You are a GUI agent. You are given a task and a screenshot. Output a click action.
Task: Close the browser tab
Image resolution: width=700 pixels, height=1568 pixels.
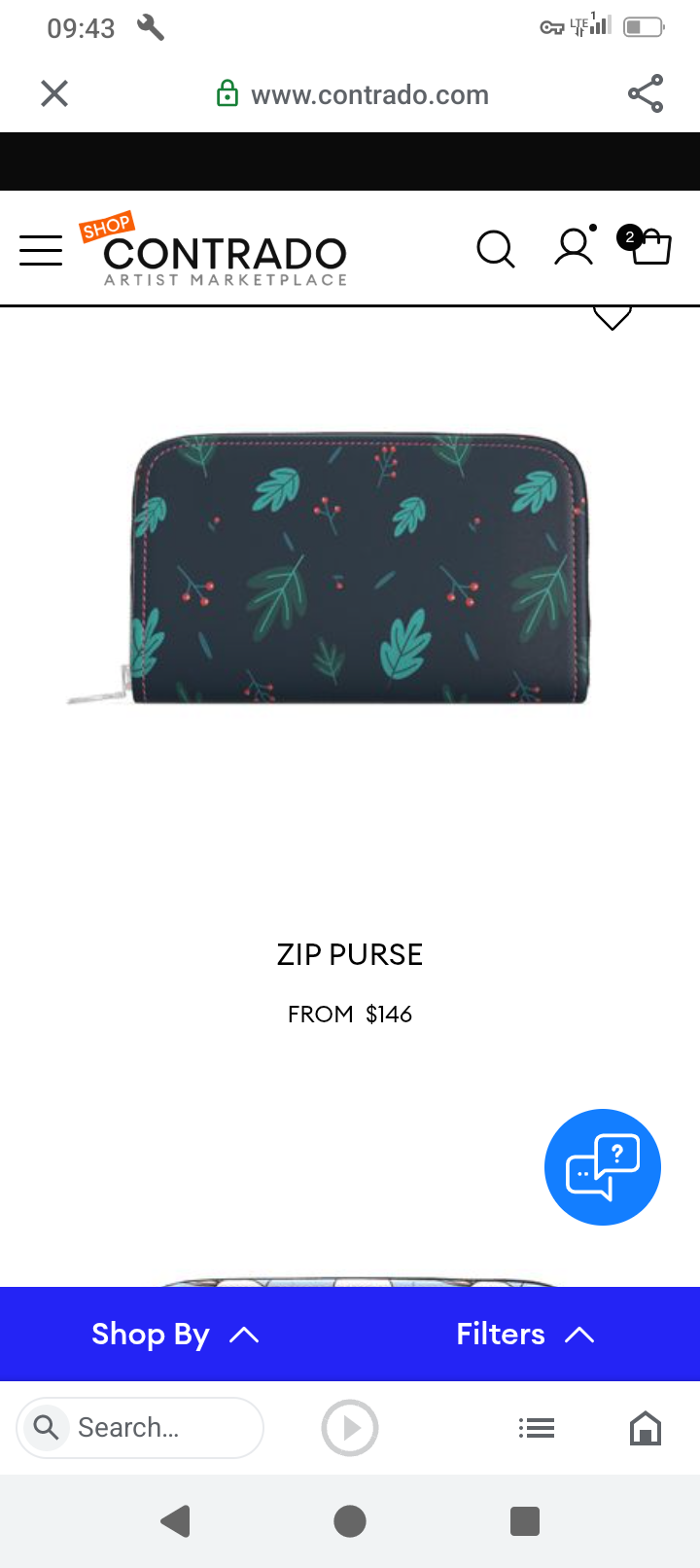point(54,93)
